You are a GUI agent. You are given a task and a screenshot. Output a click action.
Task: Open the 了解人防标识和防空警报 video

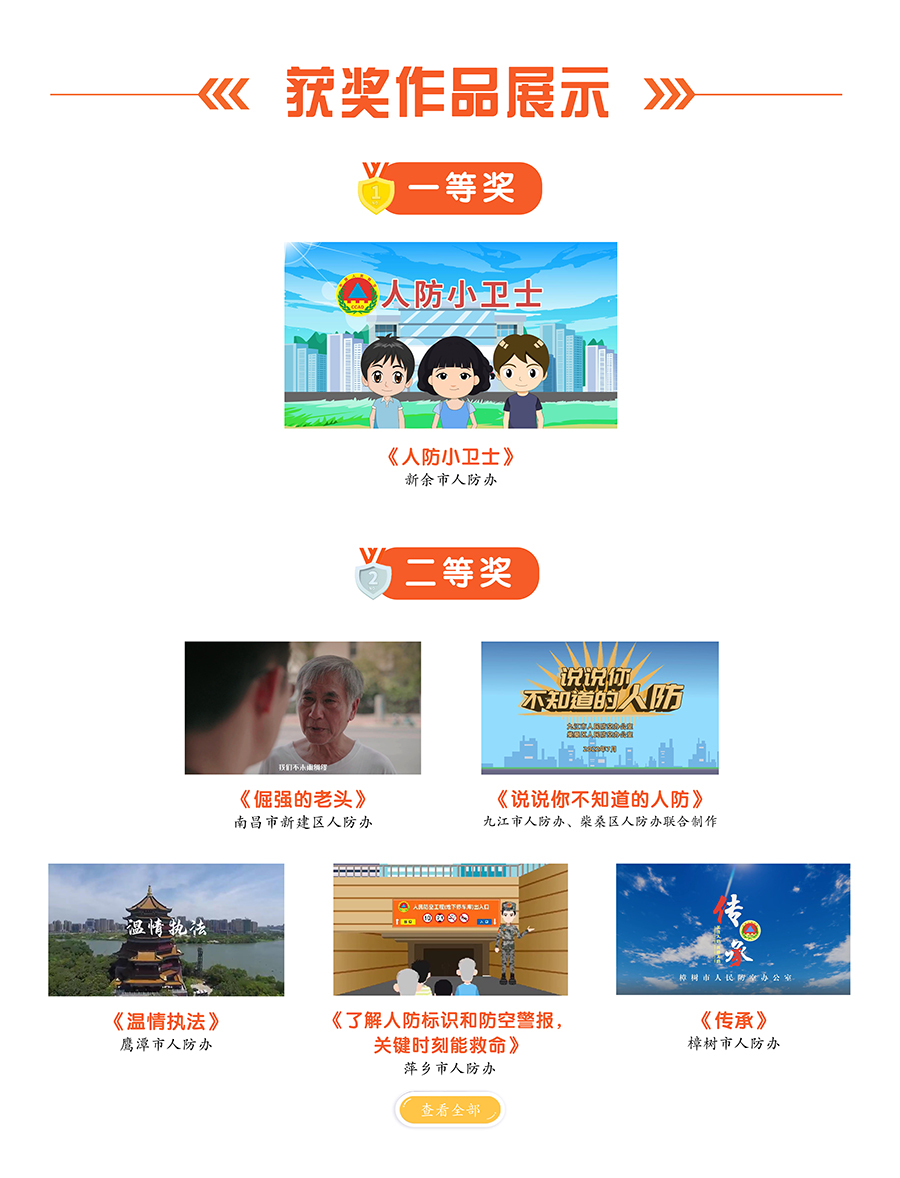pos(450,930)
